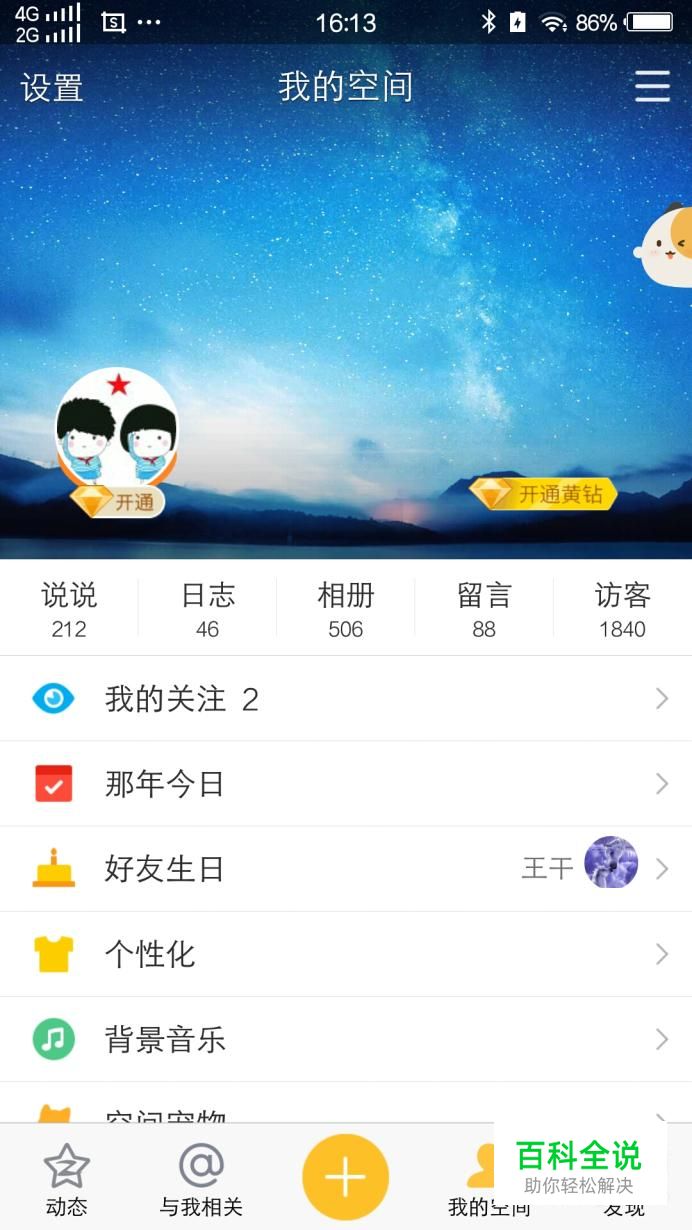Switch to the 与我相关 tab

(x=201, y=1179)
